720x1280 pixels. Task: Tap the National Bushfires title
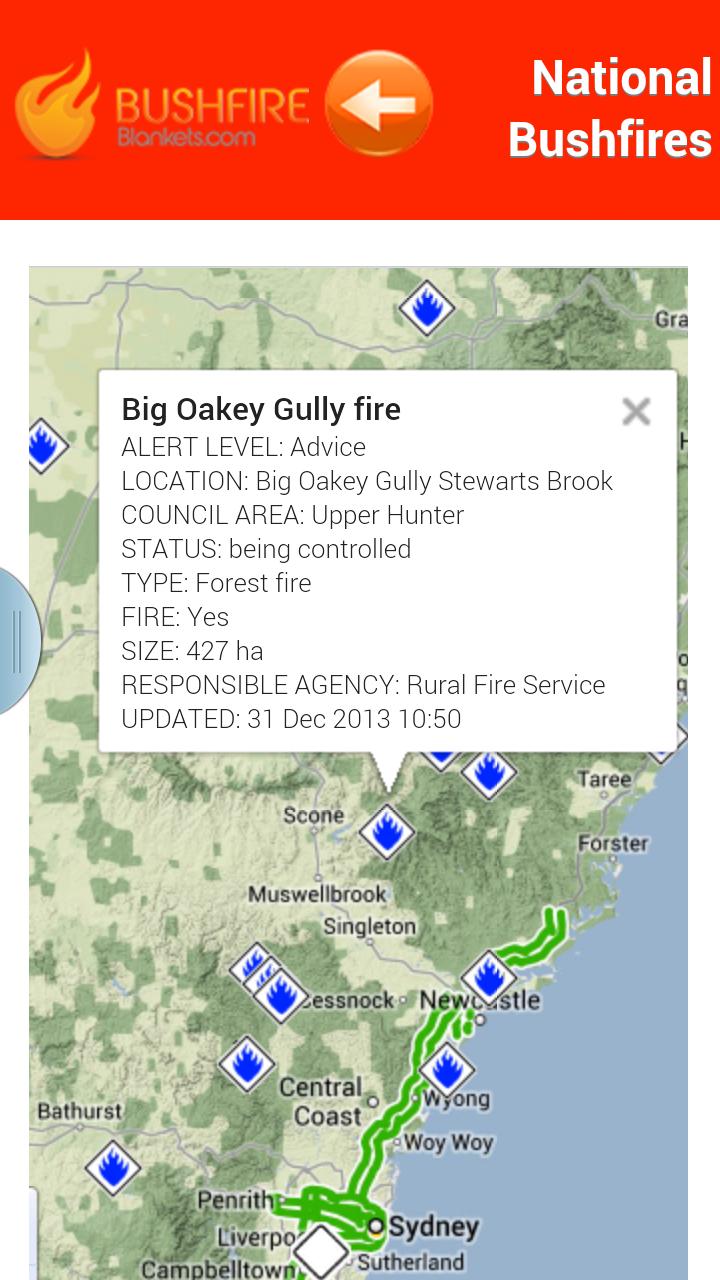[x=610, y=110]
